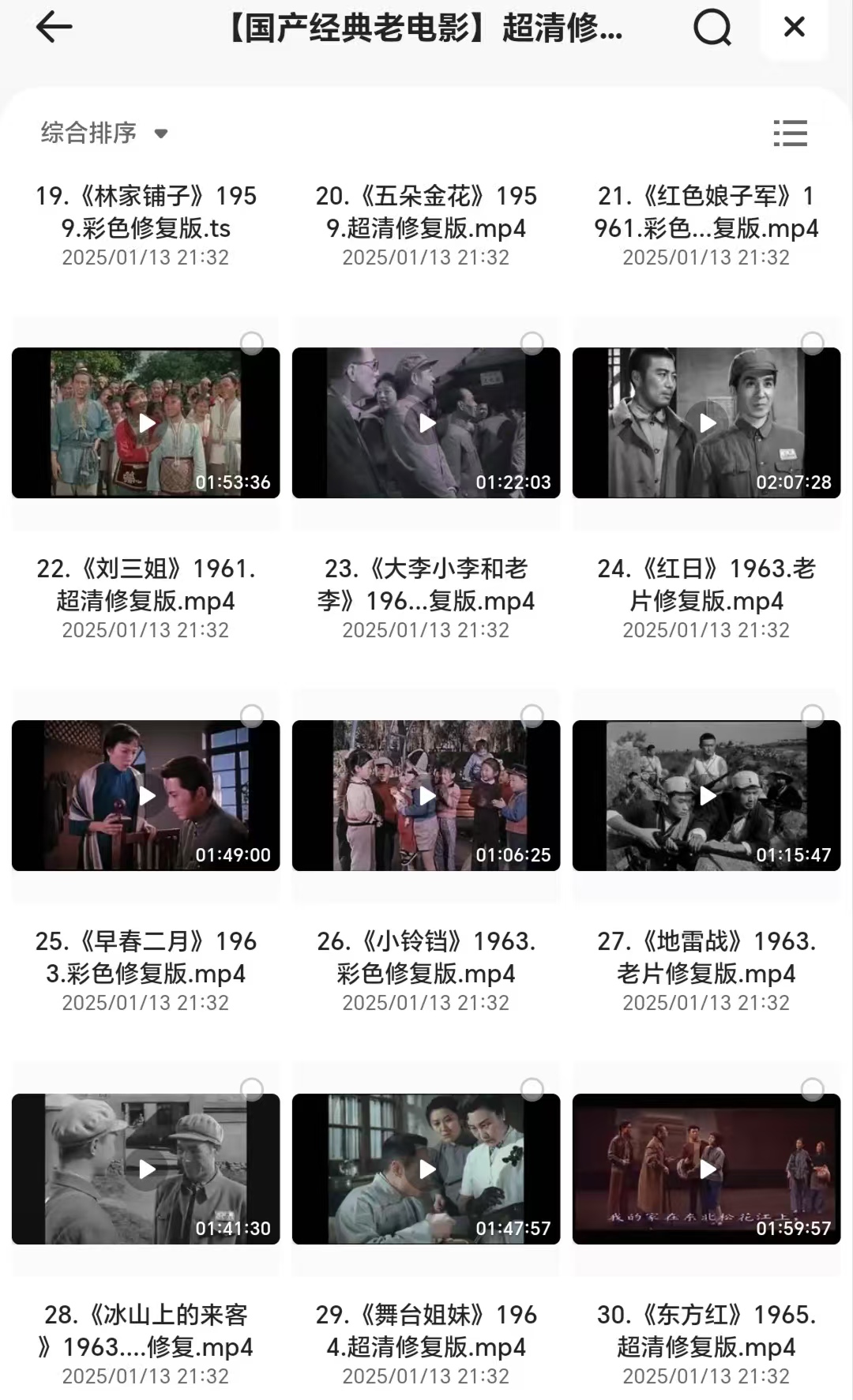Play 30.《东方红》1965 video
This screenshot has width=853, height=1400.
pyautogui.click(x=707, y=1169)
